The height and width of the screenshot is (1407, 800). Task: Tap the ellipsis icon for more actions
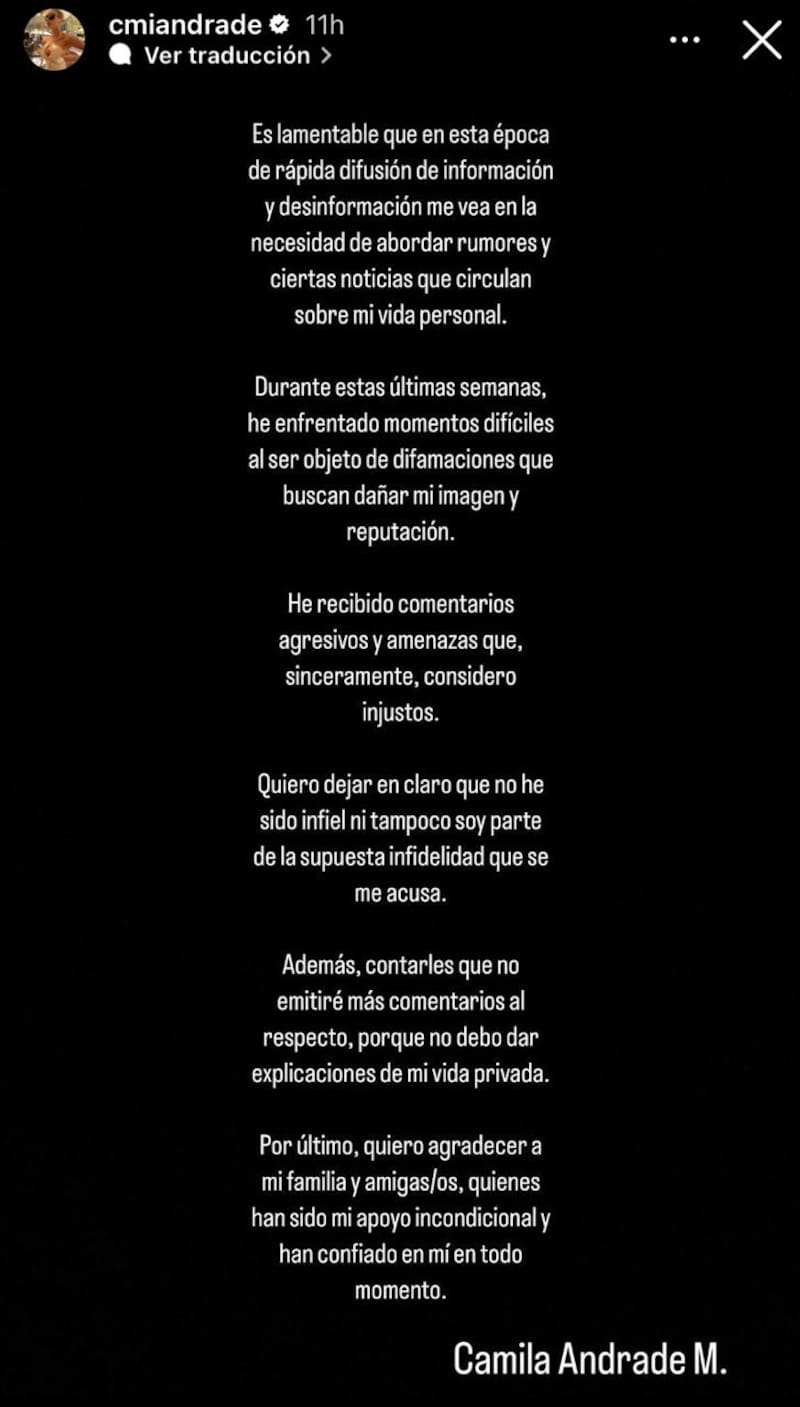685,38
